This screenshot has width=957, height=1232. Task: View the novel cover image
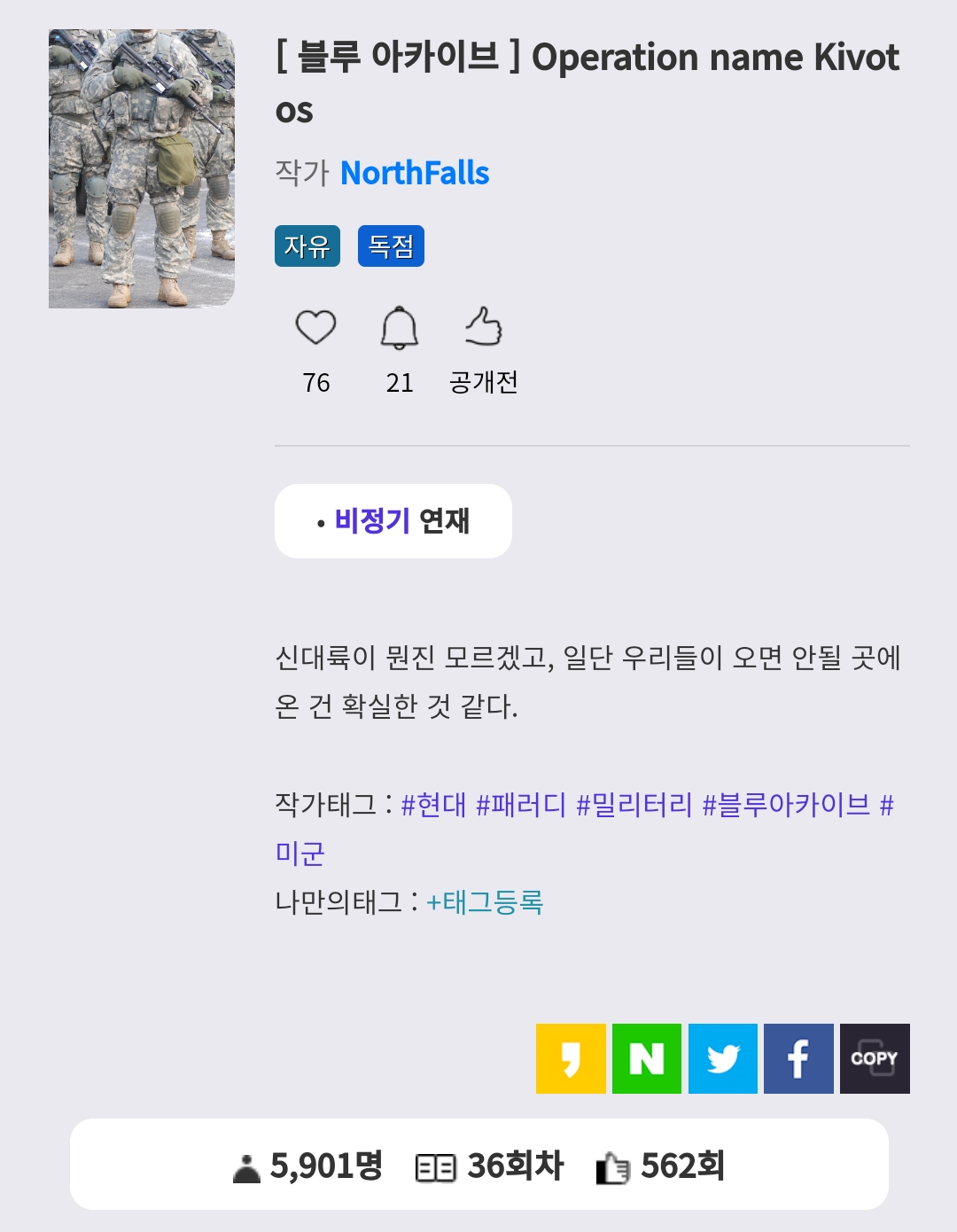(x=142, y=168)
